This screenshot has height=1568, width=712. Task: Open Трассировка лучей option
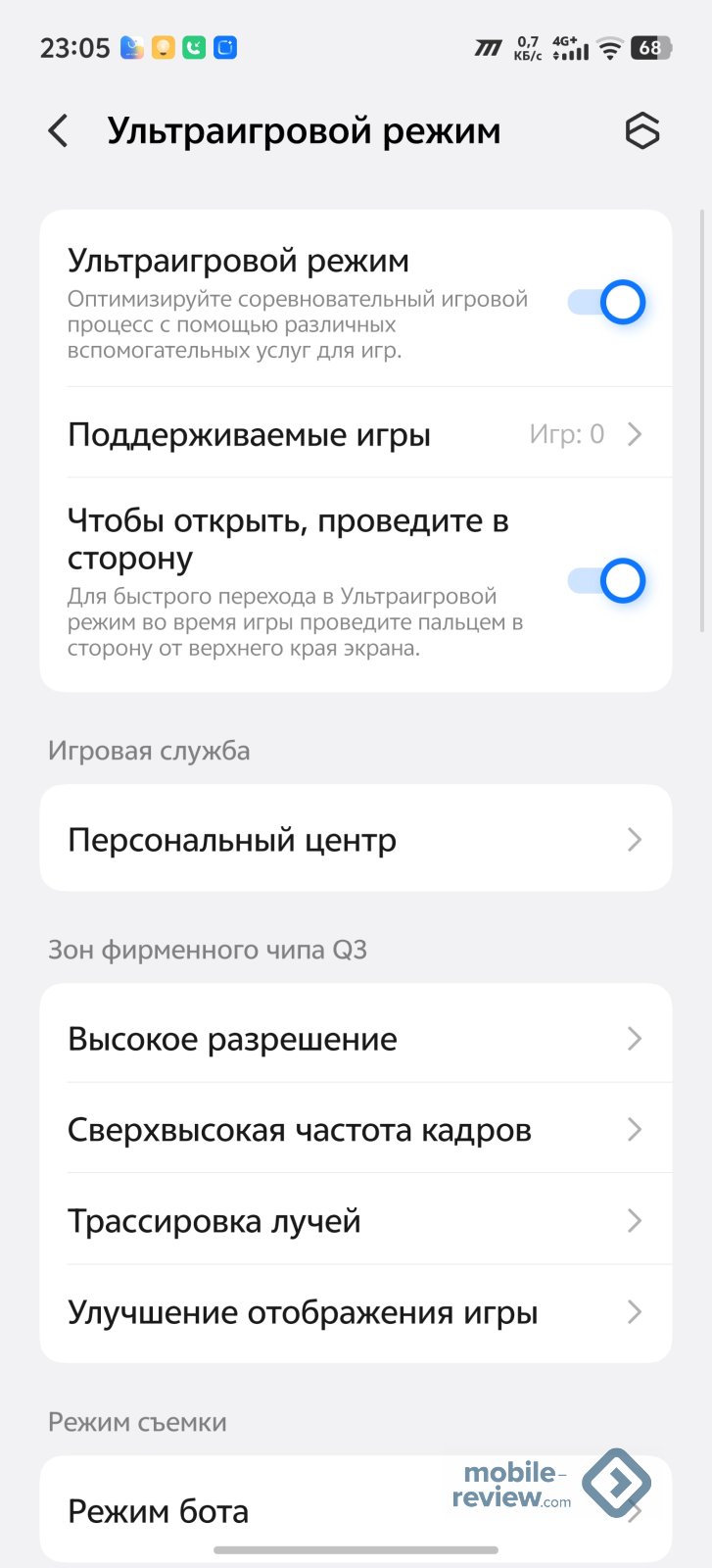(356, 1221)
